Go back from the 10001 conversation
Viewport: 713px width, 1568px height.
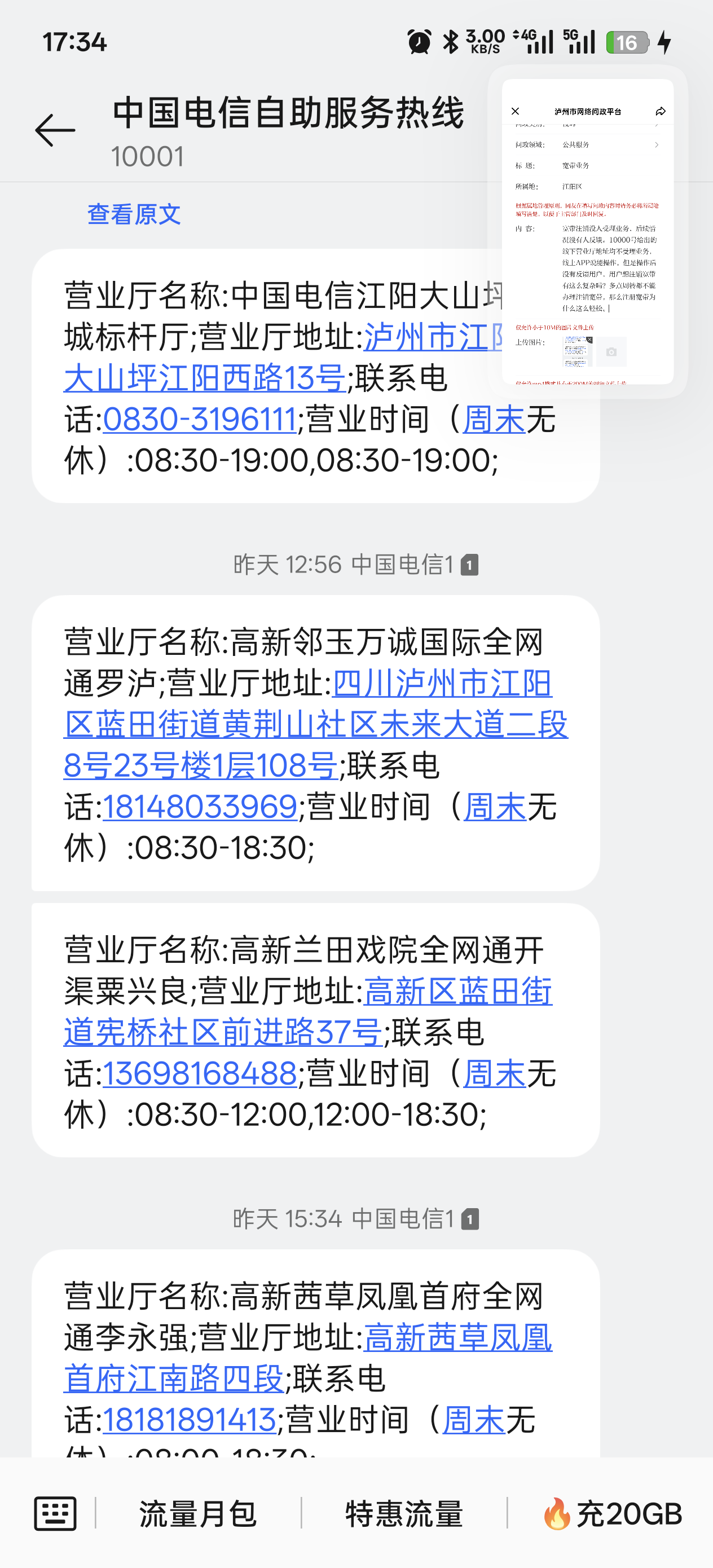click(x=55, y=130)
